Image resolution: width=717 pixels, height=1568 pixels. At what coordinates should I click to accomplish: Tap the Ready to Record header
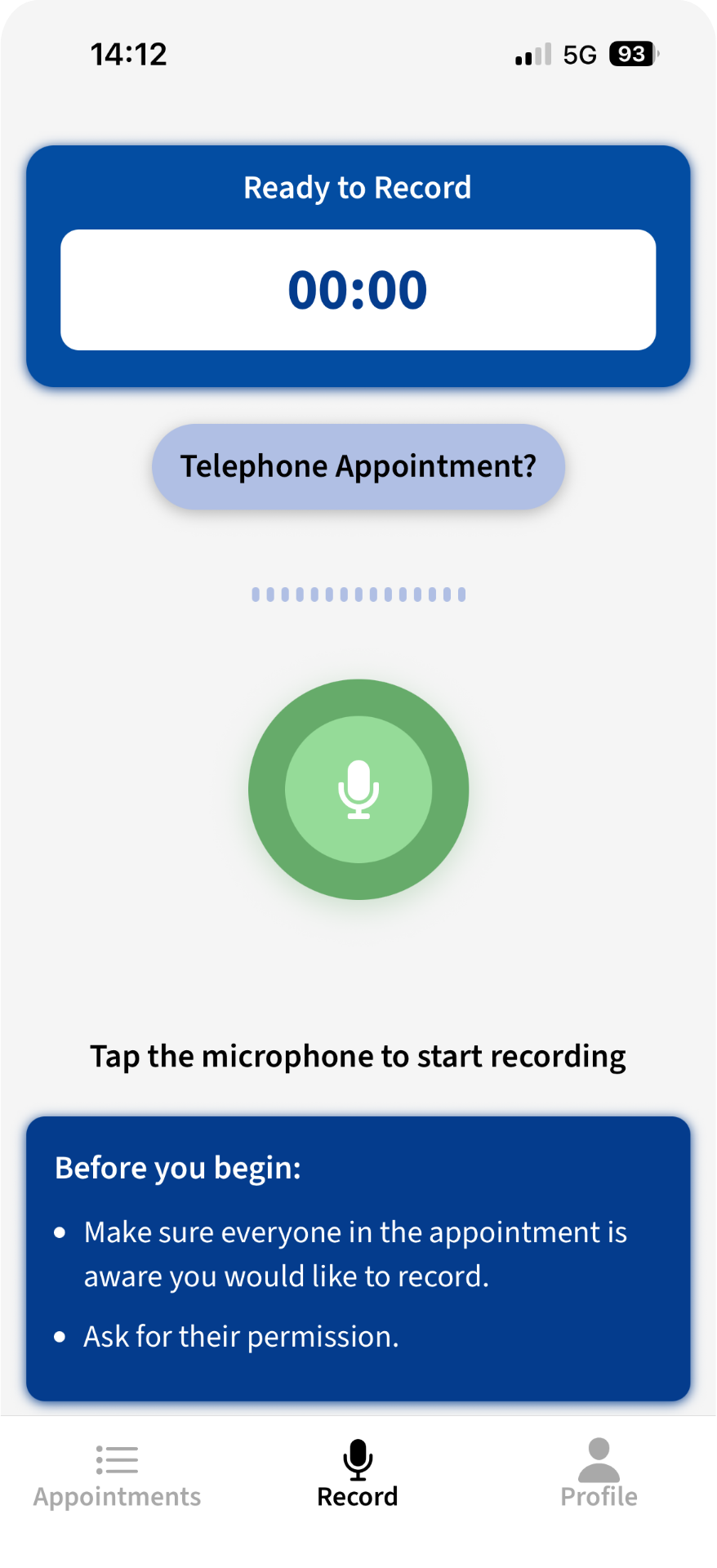coord(357,187)
